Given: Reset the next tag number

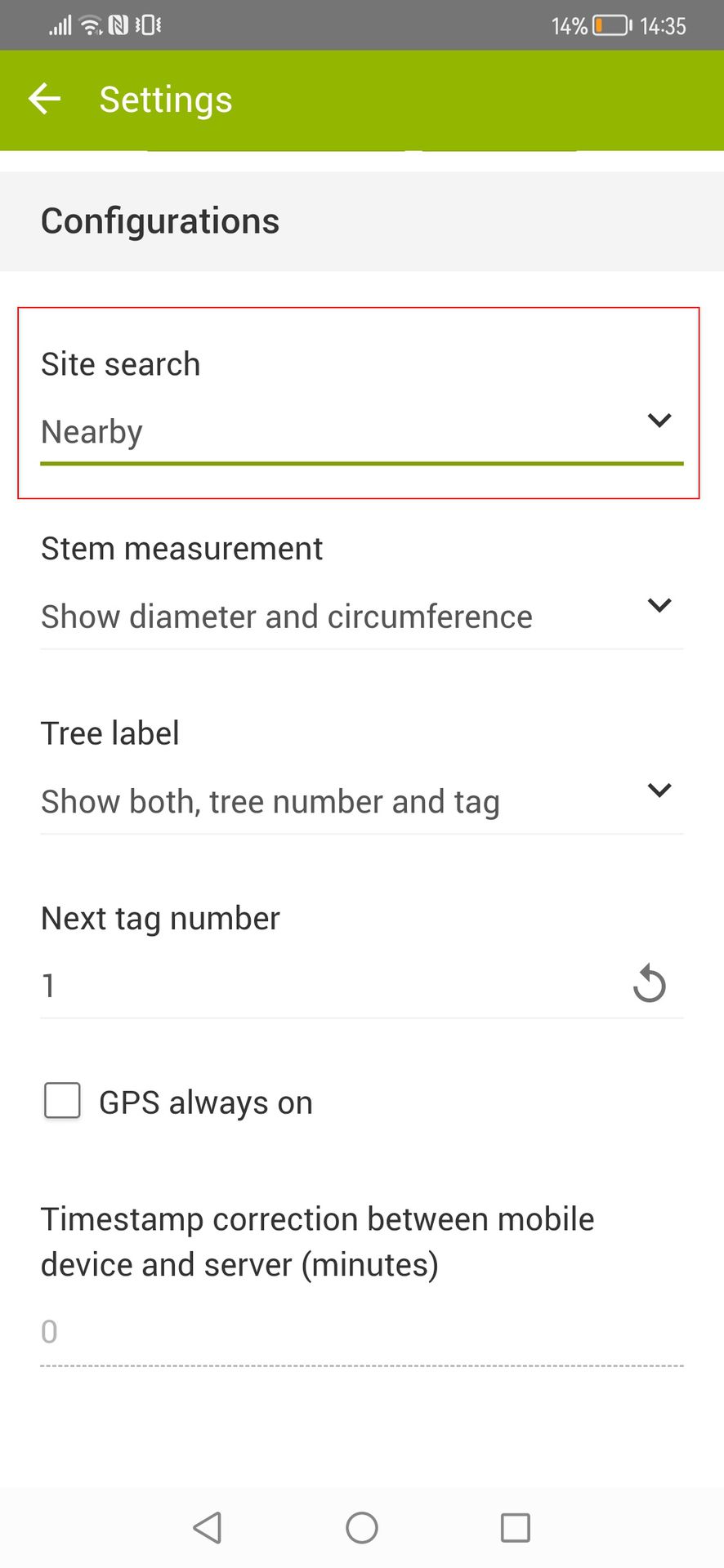Looking at the screenshot, I should click(x=650, y=983).
